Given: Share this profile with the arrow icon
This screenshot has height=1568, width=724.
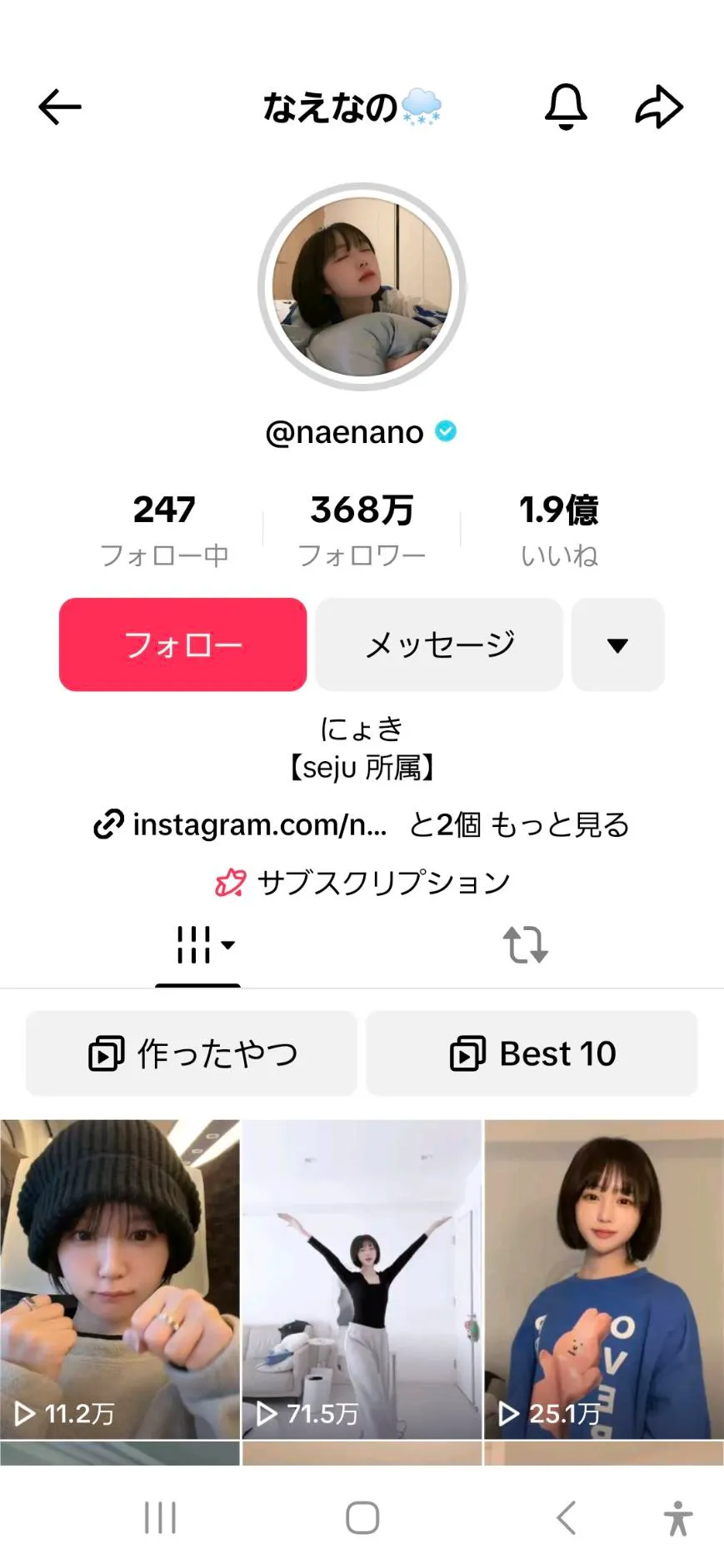Looking at the screenshot, I should tap(659, 107).
